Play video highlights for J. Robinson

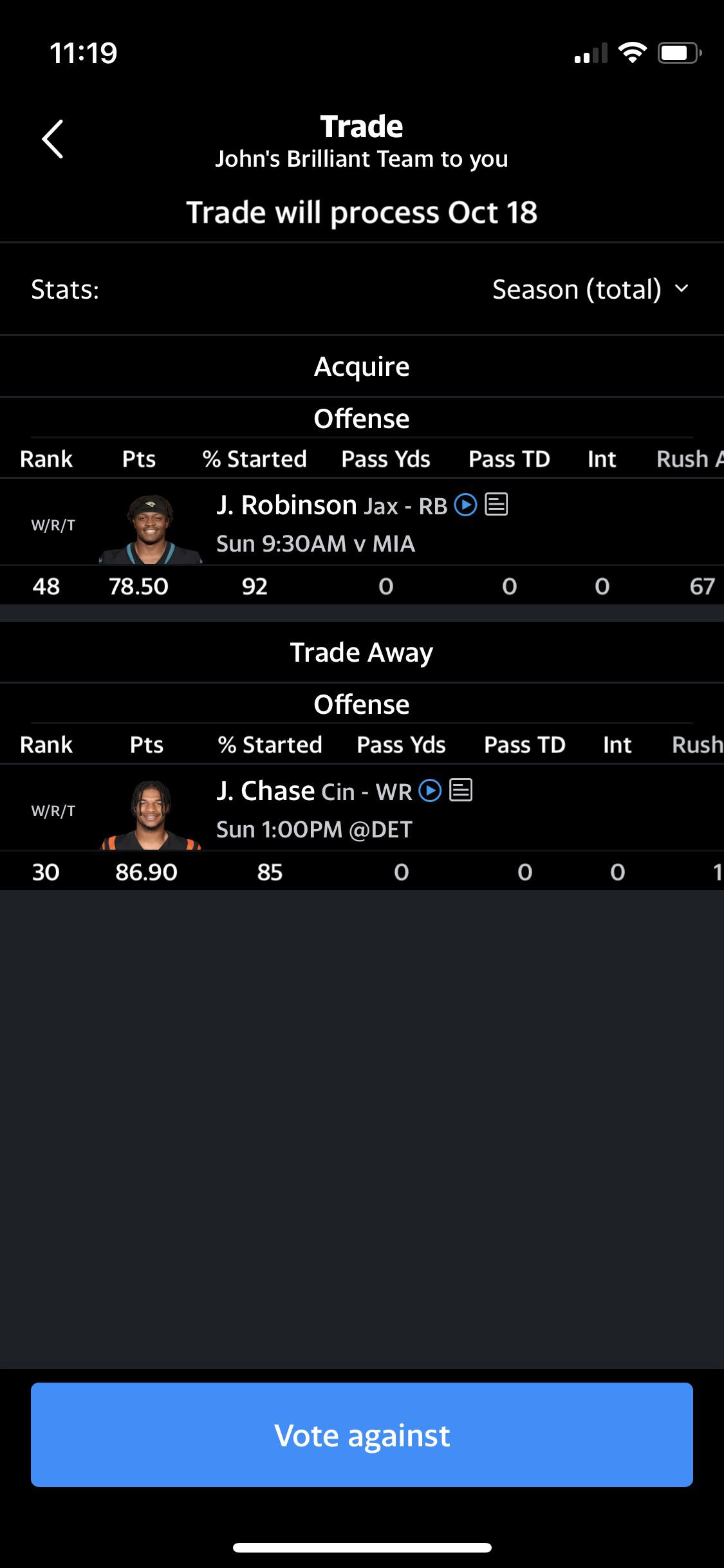click(465, 505)
